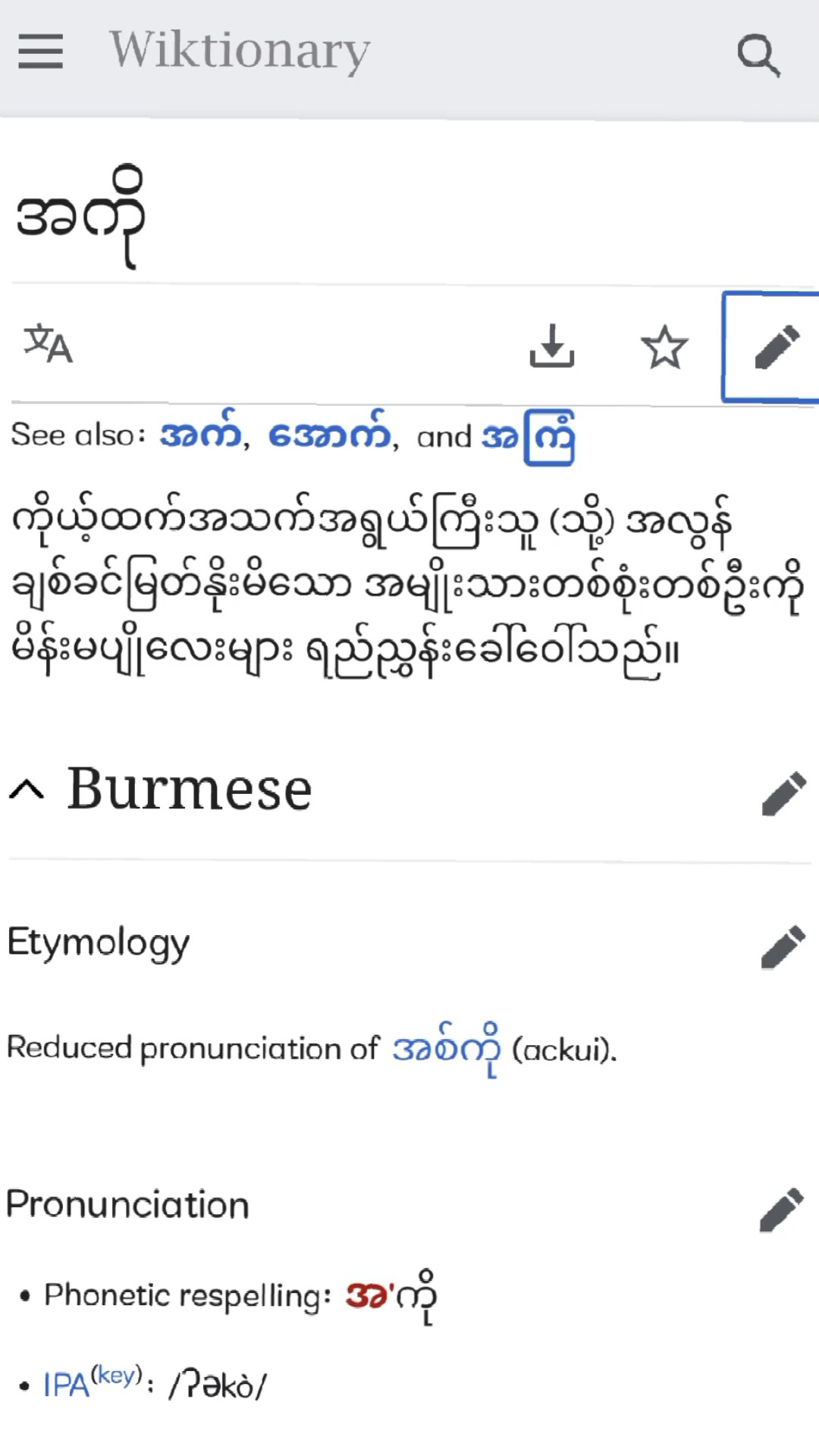Open the အစ်ကို word link
The height and width of the screenshot is (1456, 819).
(x=446, y=1049)
